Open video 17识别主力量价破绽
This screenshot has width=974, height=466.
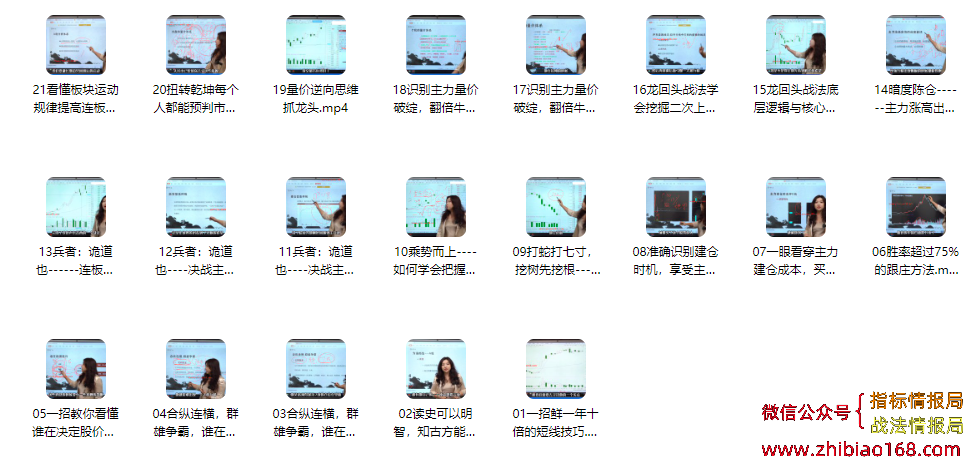click(555, 45)
